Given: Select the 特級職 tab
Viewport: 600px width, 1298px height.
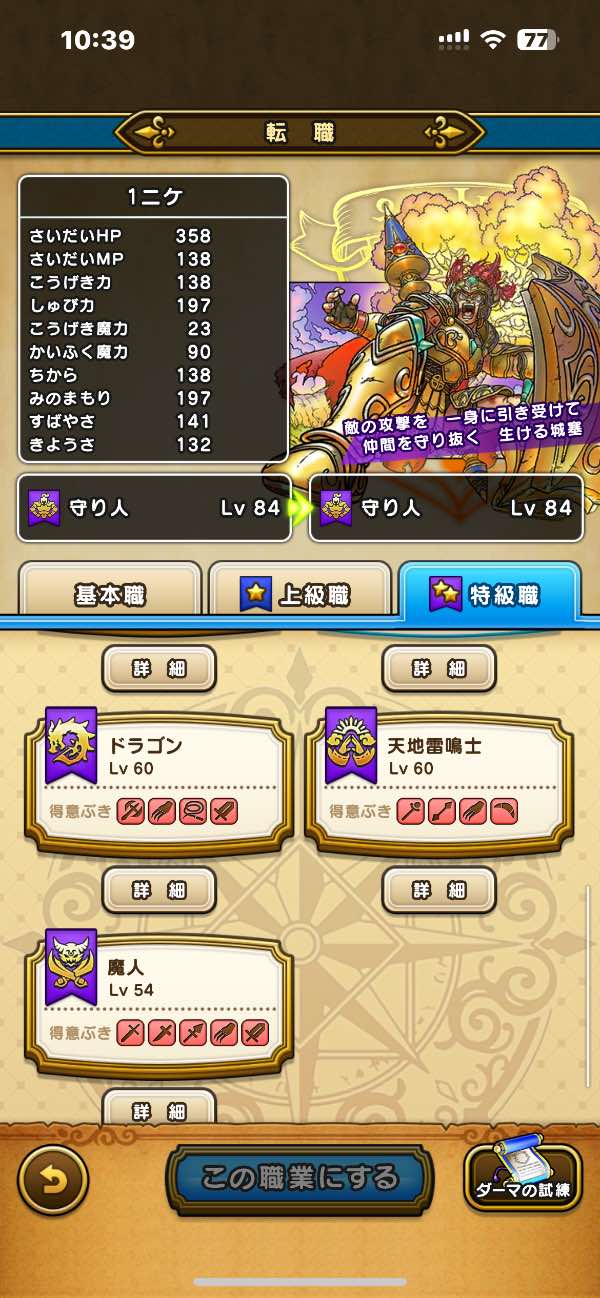Looking at the screenshot, I should [488, 595].
